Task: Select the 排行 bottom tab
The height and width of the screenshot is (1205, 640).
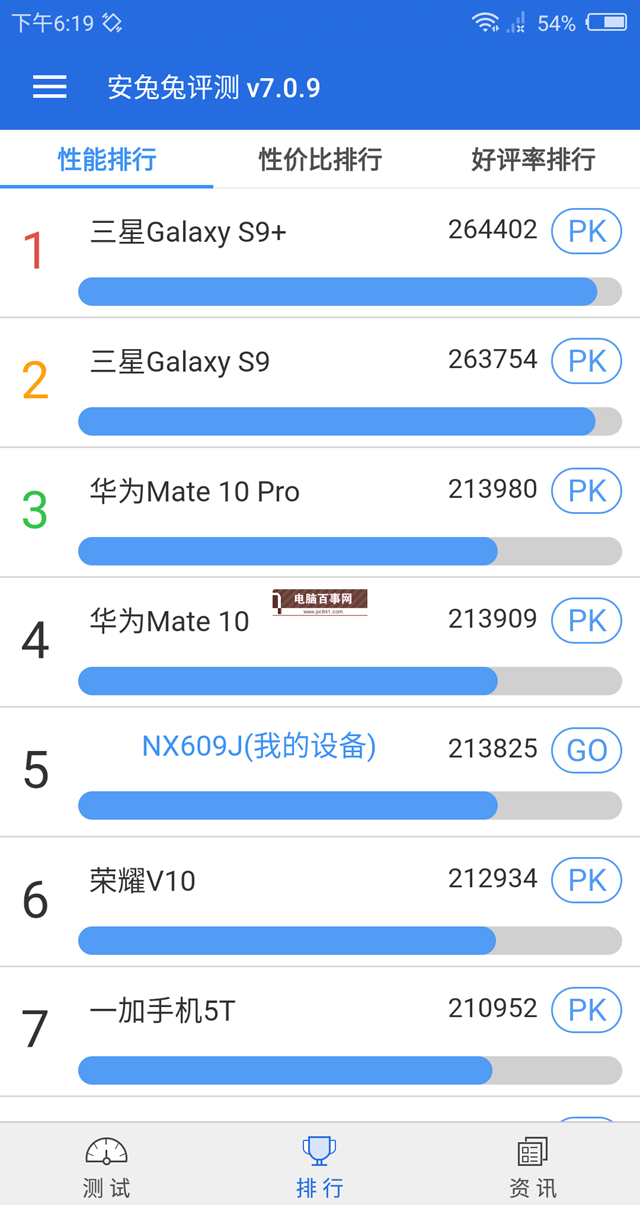Action: pyautogui.click(x=320, y=1167)
